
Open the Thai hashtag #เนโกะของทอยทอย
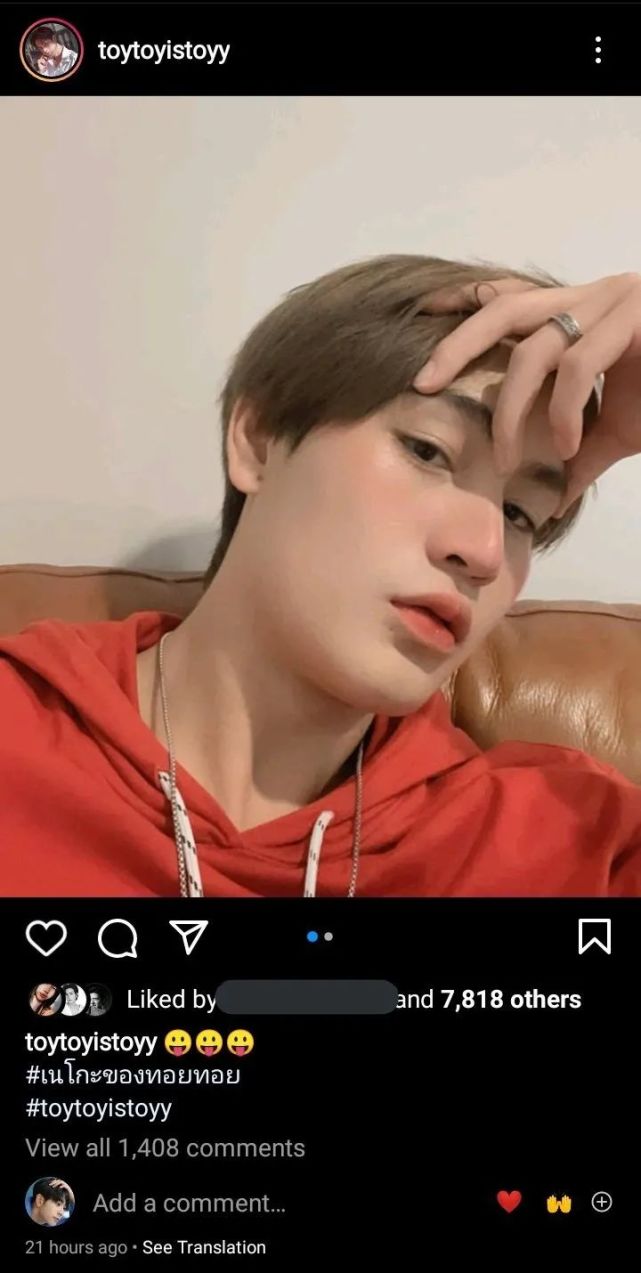tap(132, 1076)
